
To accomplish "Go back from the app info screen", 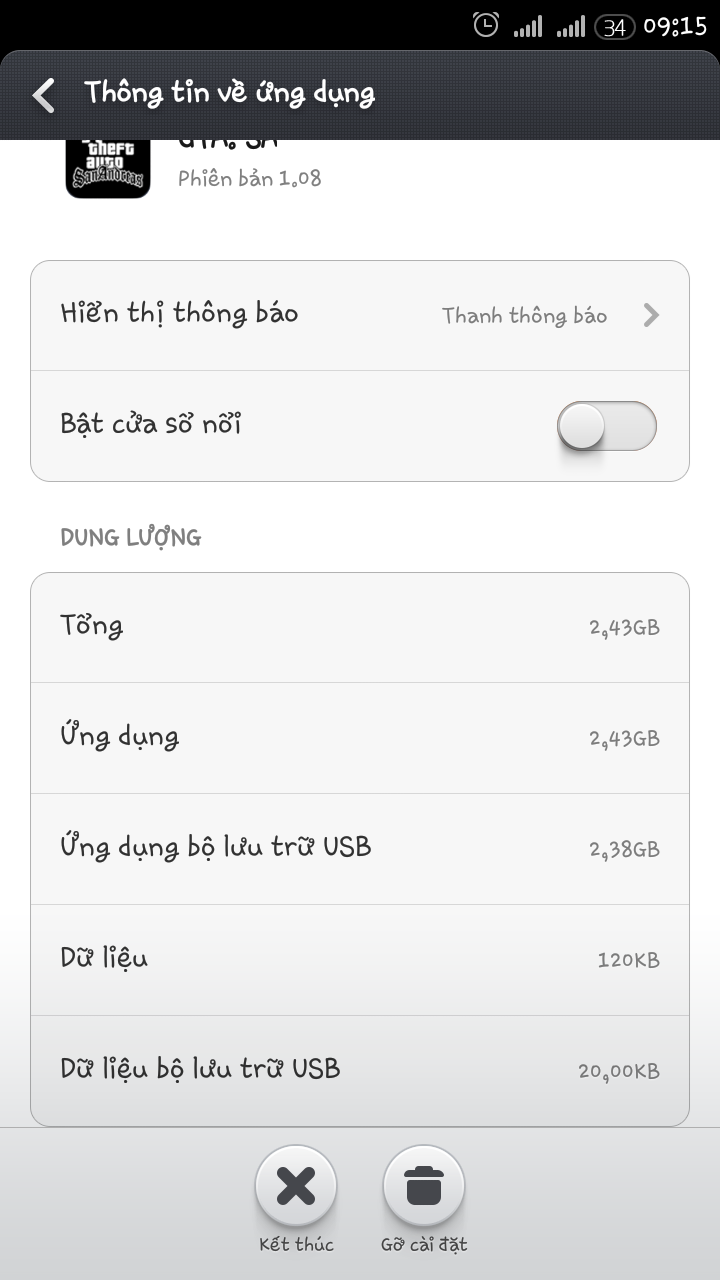I will click(x=44, y=95).
